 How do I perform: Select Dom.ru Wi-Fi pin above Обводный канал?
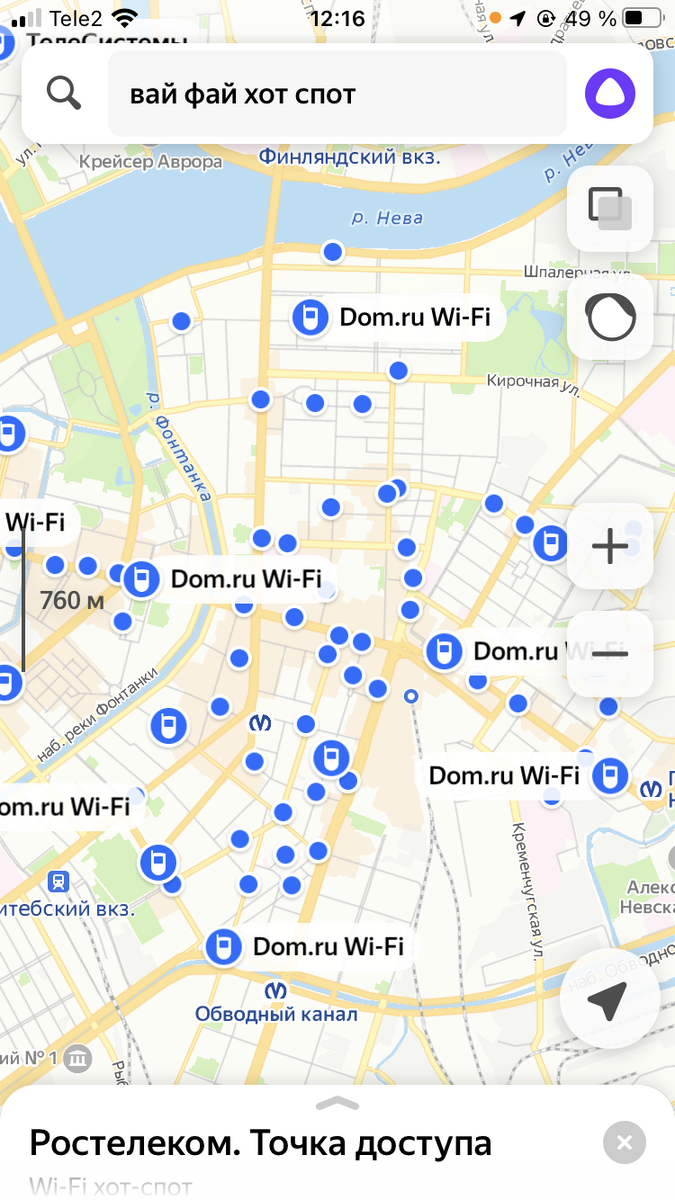[223, 946]
